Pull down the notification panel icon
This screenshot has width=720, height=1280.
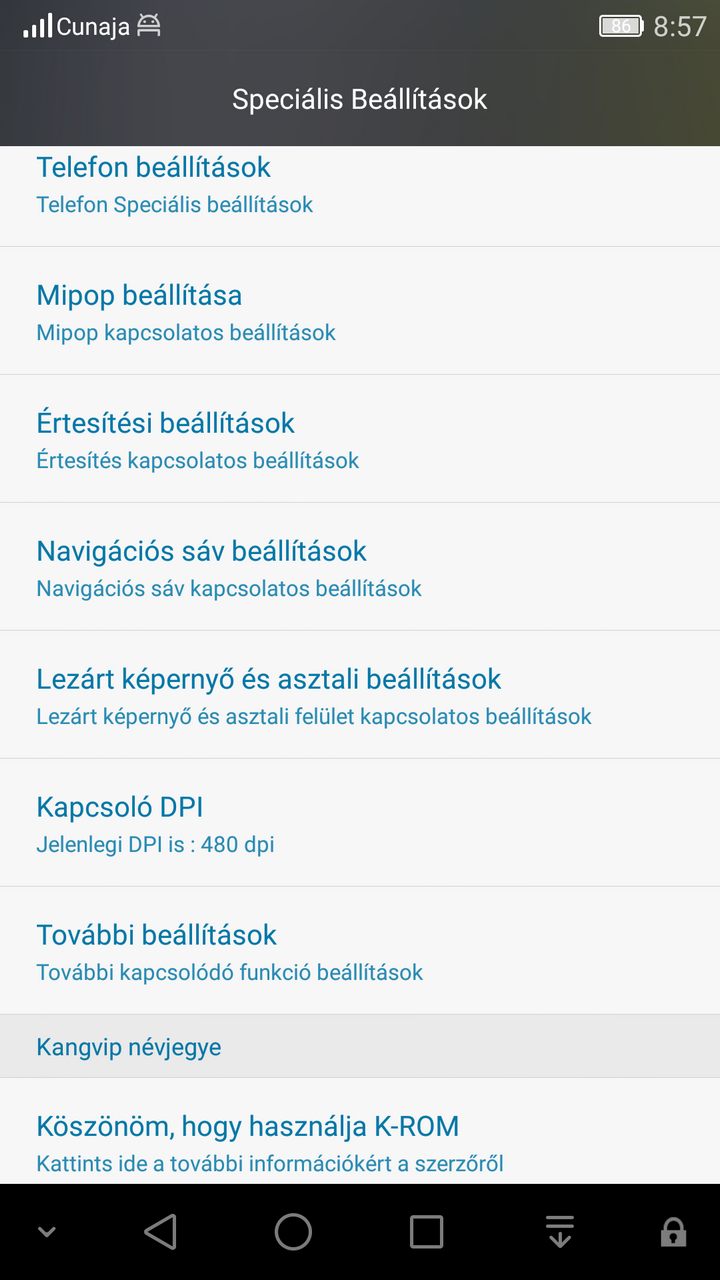point(560,1232)
